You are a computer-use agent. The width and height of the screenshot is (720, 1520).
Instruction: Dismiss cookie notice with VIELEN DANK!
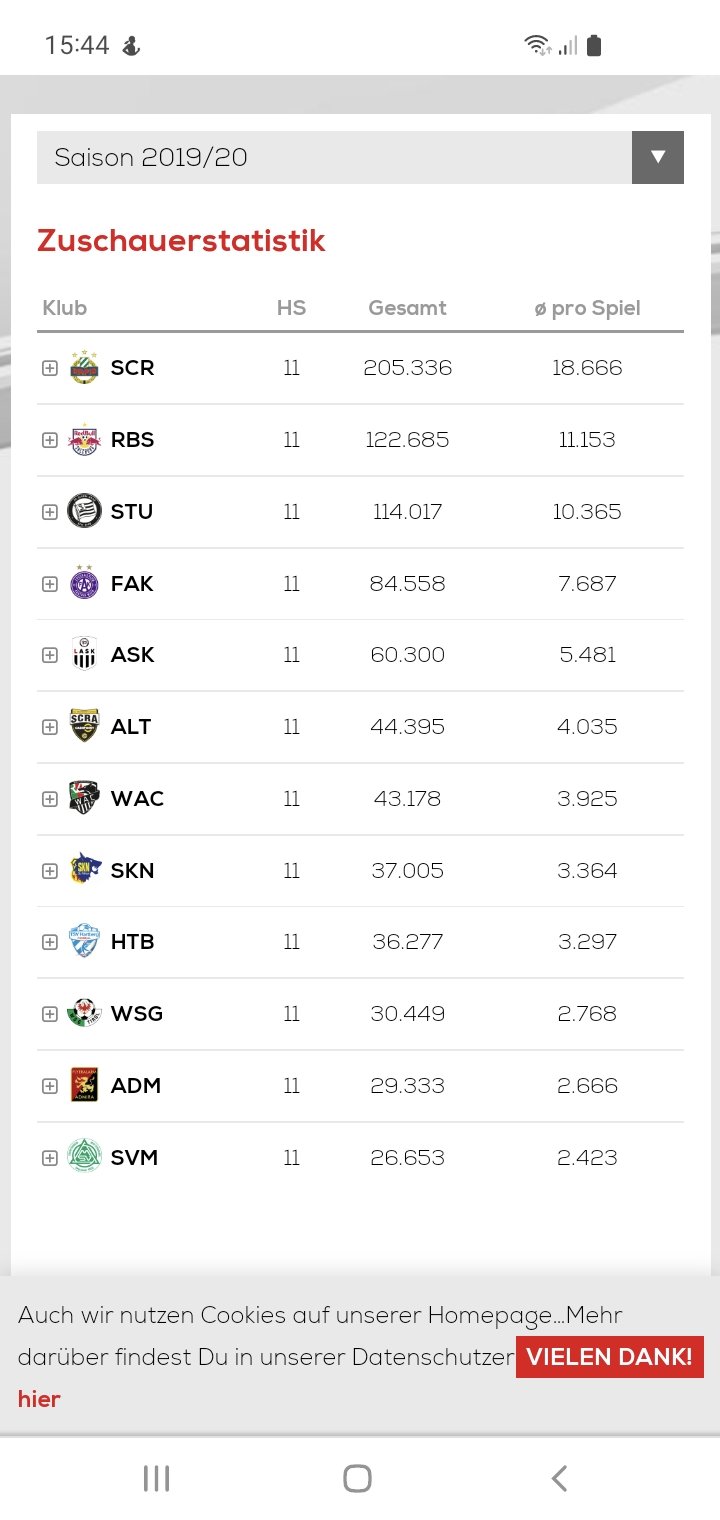[x=610, y=1357]
